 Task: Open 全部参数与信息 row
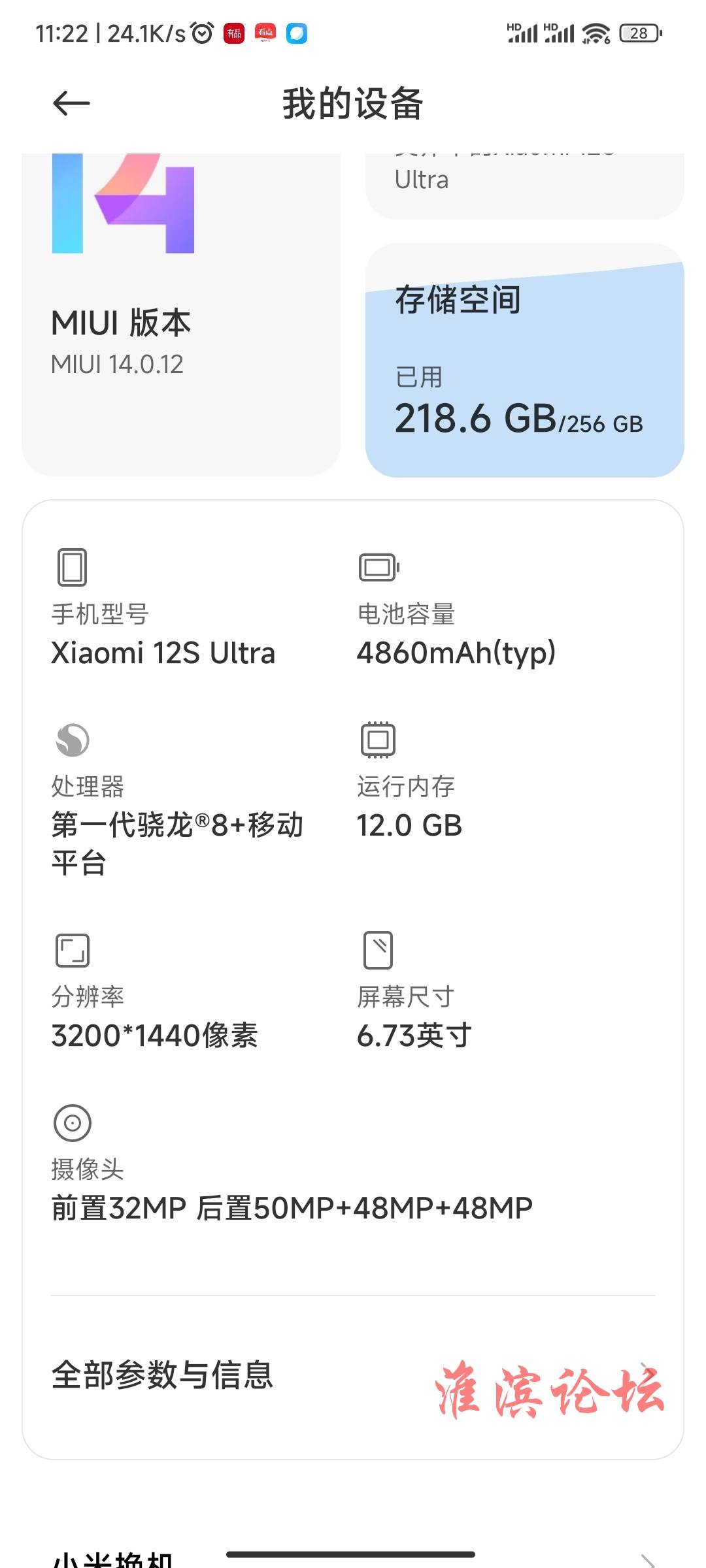[x=353, y=1375]
